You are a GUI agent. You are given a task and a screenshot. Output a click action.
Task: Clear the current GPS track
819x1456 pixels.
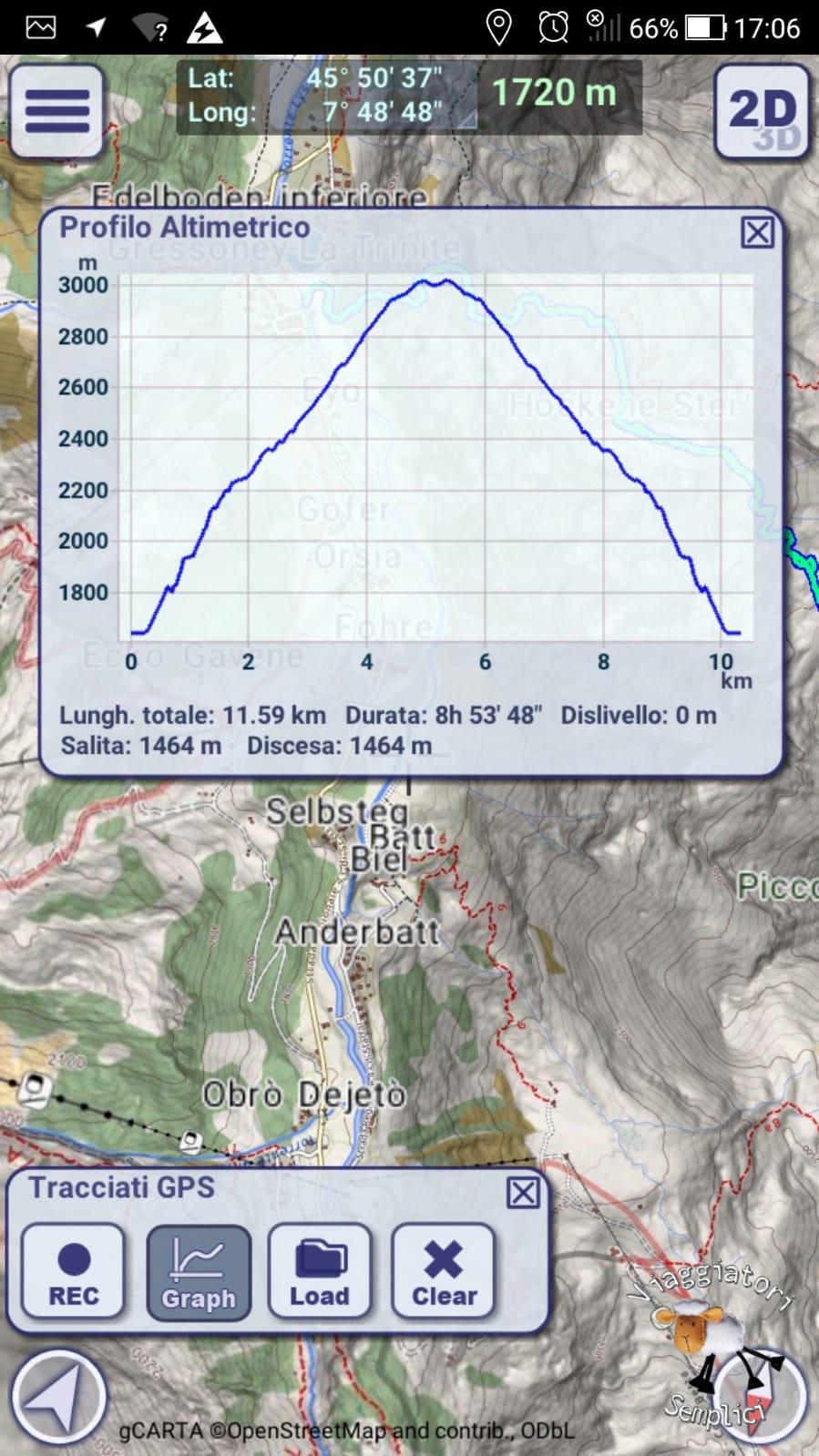coord(444,1272)
